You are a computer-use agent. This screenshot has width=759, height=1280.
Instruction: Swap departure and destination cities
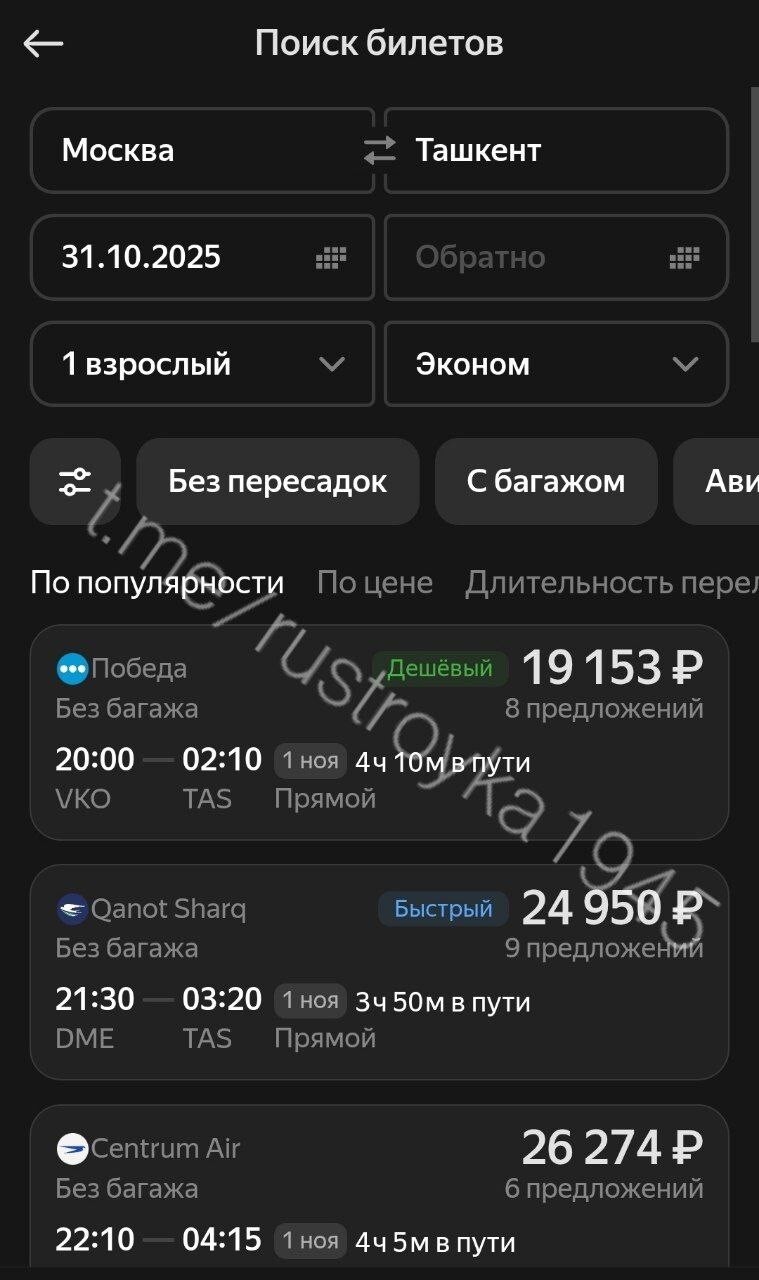coord(379,150)
